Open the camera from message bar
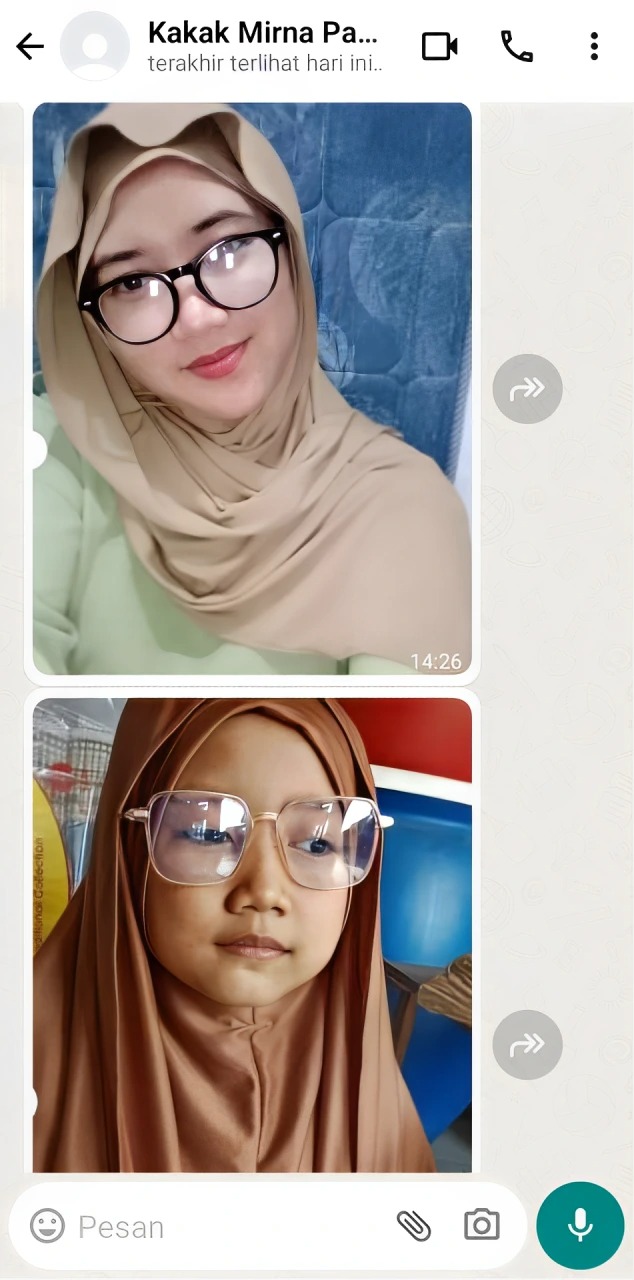This screenshot has height=1280, width=634. (x=481, y=1226)
